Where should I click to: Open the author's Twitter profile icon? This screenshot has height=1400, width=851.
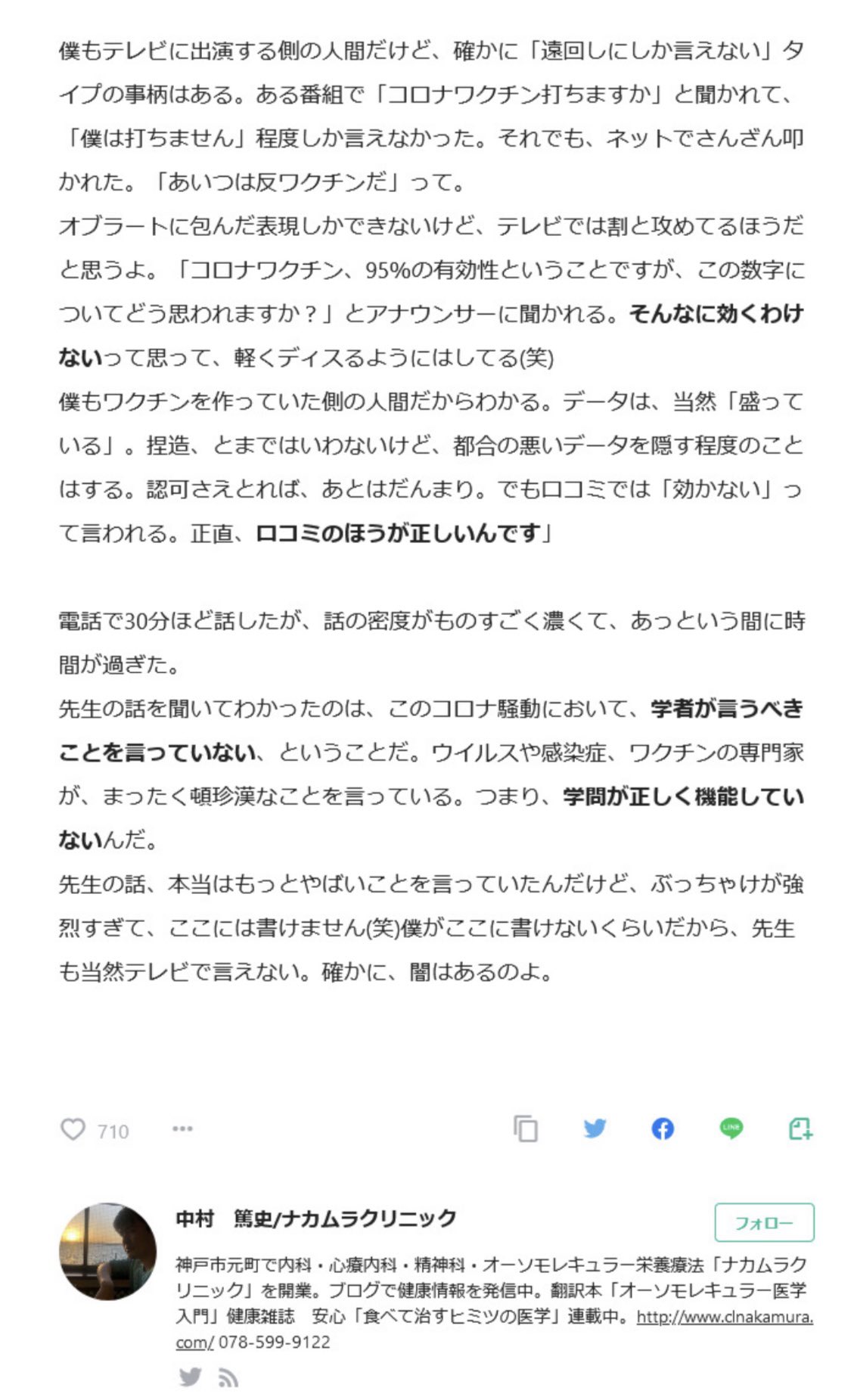pos(190,1376)
